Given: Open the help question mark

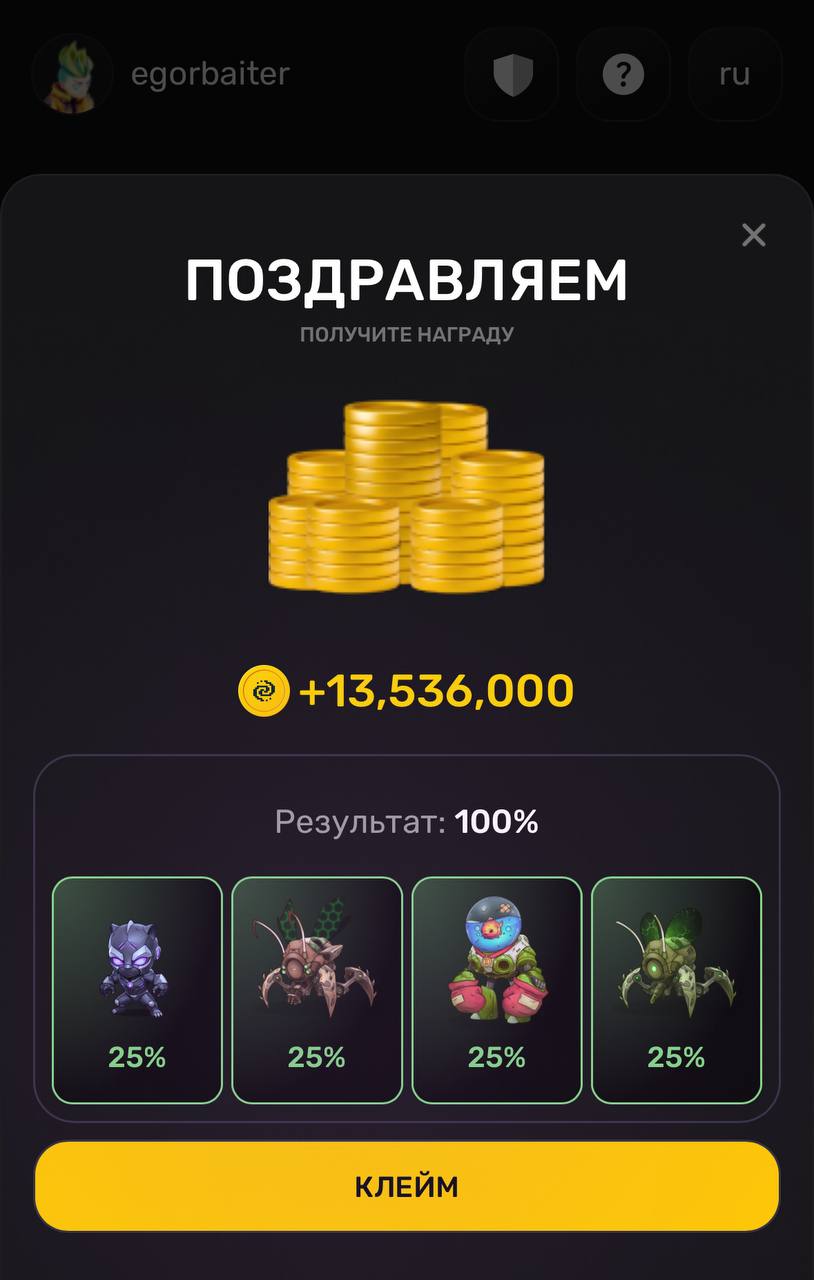Looking at the screenshot, I should (x=623, y=75).
